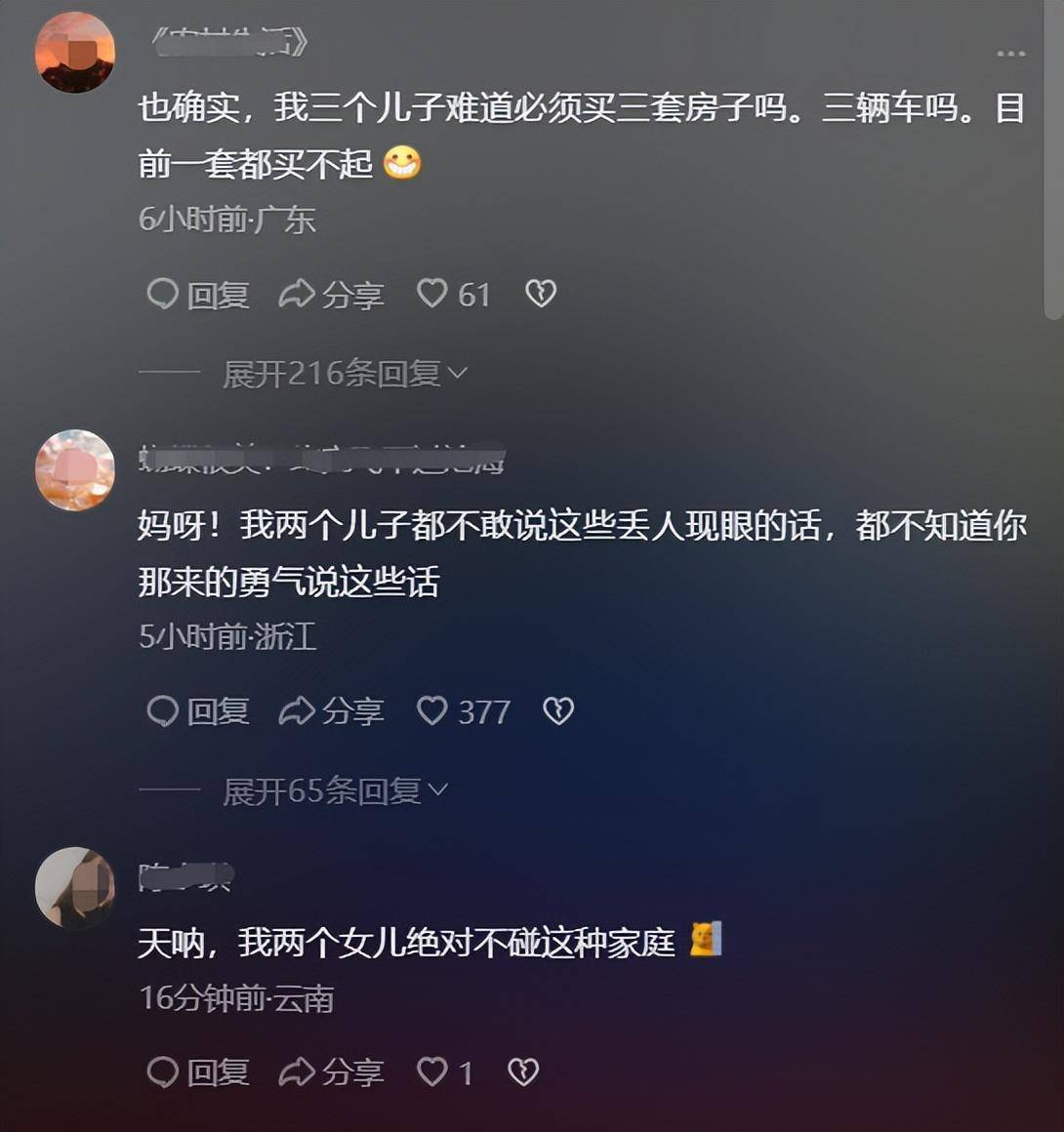Open the Yunnan commenter's avatar
Viewport: 1064px width, 1132px height.
pyautogui.click(x=75, y=887)
